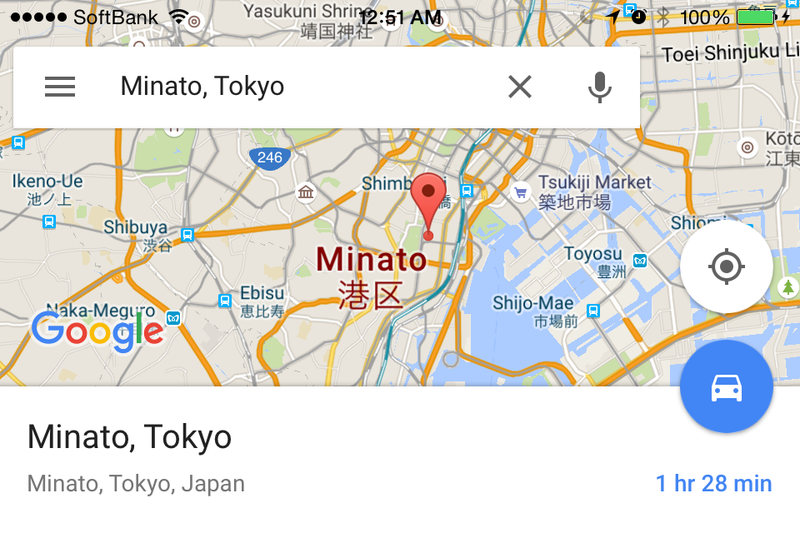Center the map on my location
The width and height of the screenshot is (800, 533).
(726, 267)
